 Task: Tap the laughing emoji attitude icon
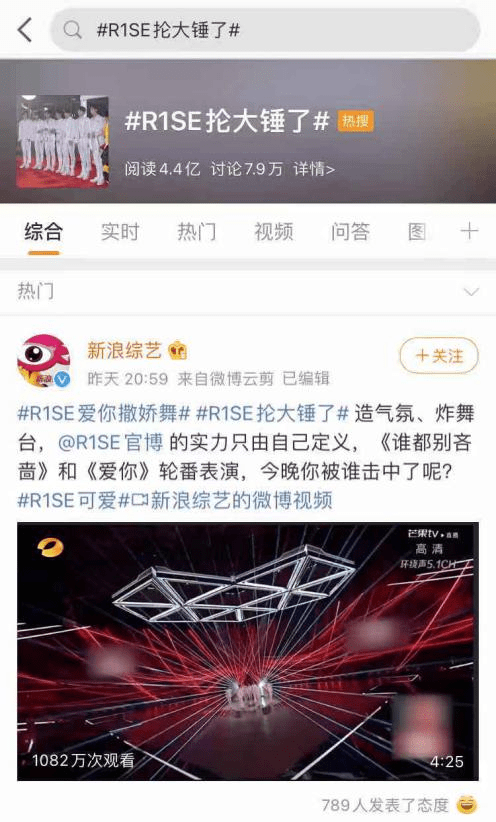[x=467, y=805]
